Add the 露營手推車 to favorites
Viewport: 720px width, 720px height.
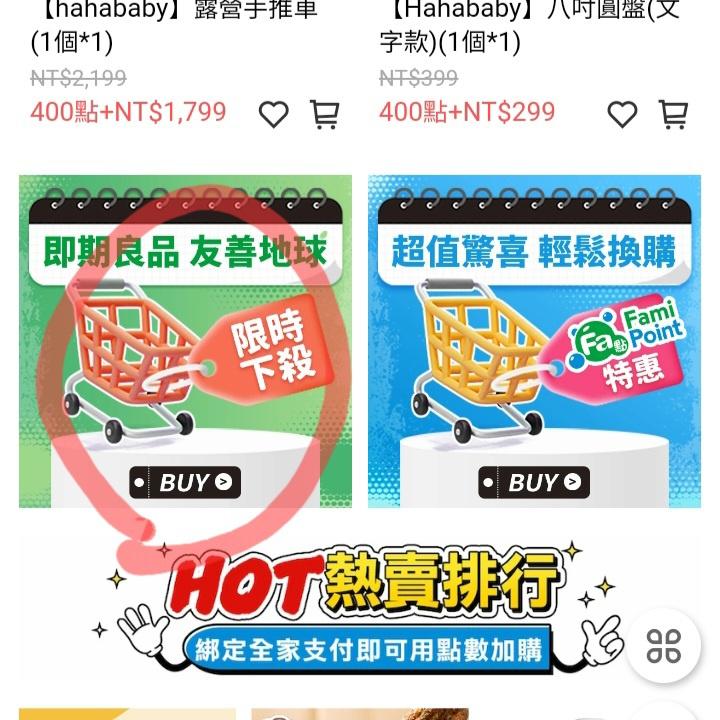click(273, 115)
